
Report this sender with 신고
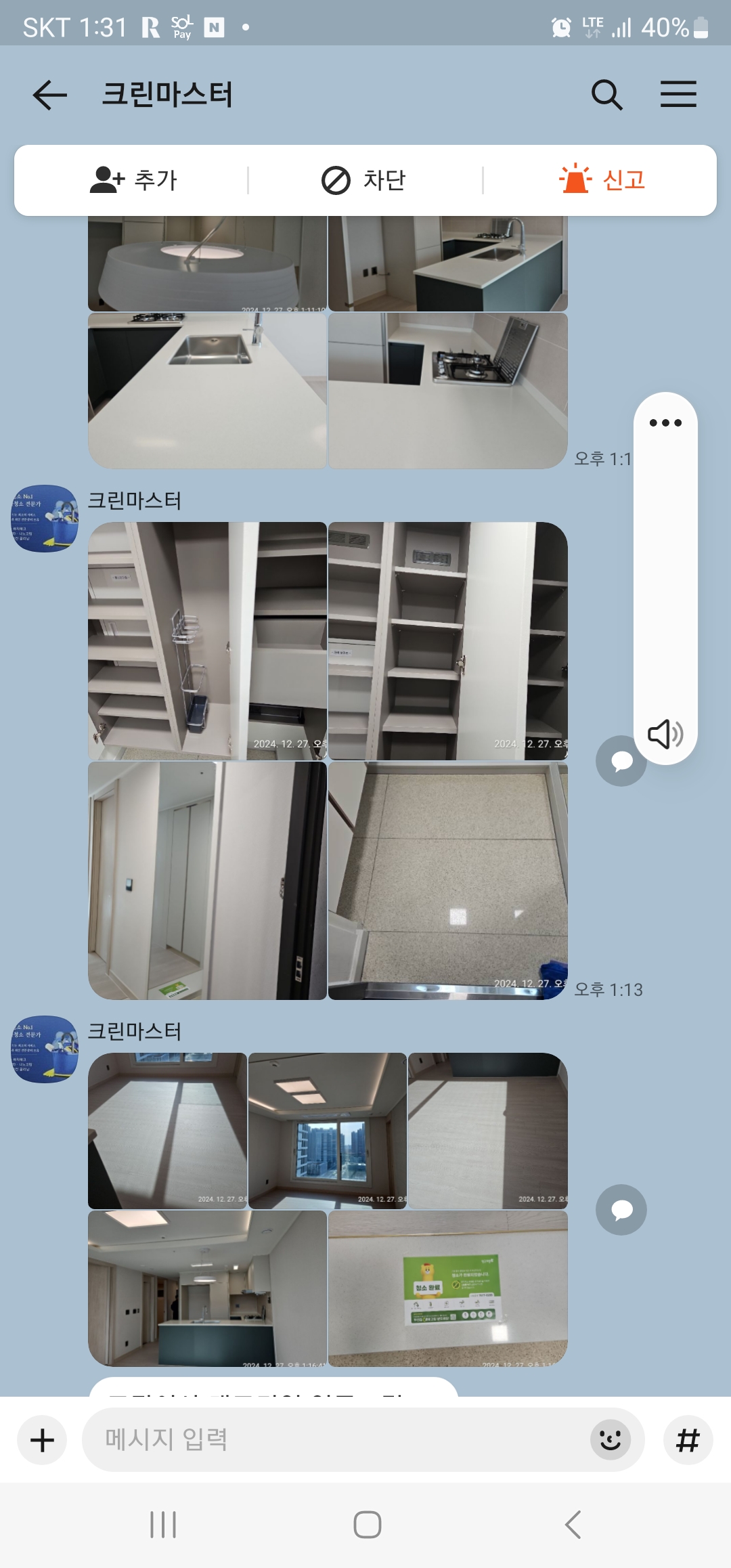click(602, 180)
